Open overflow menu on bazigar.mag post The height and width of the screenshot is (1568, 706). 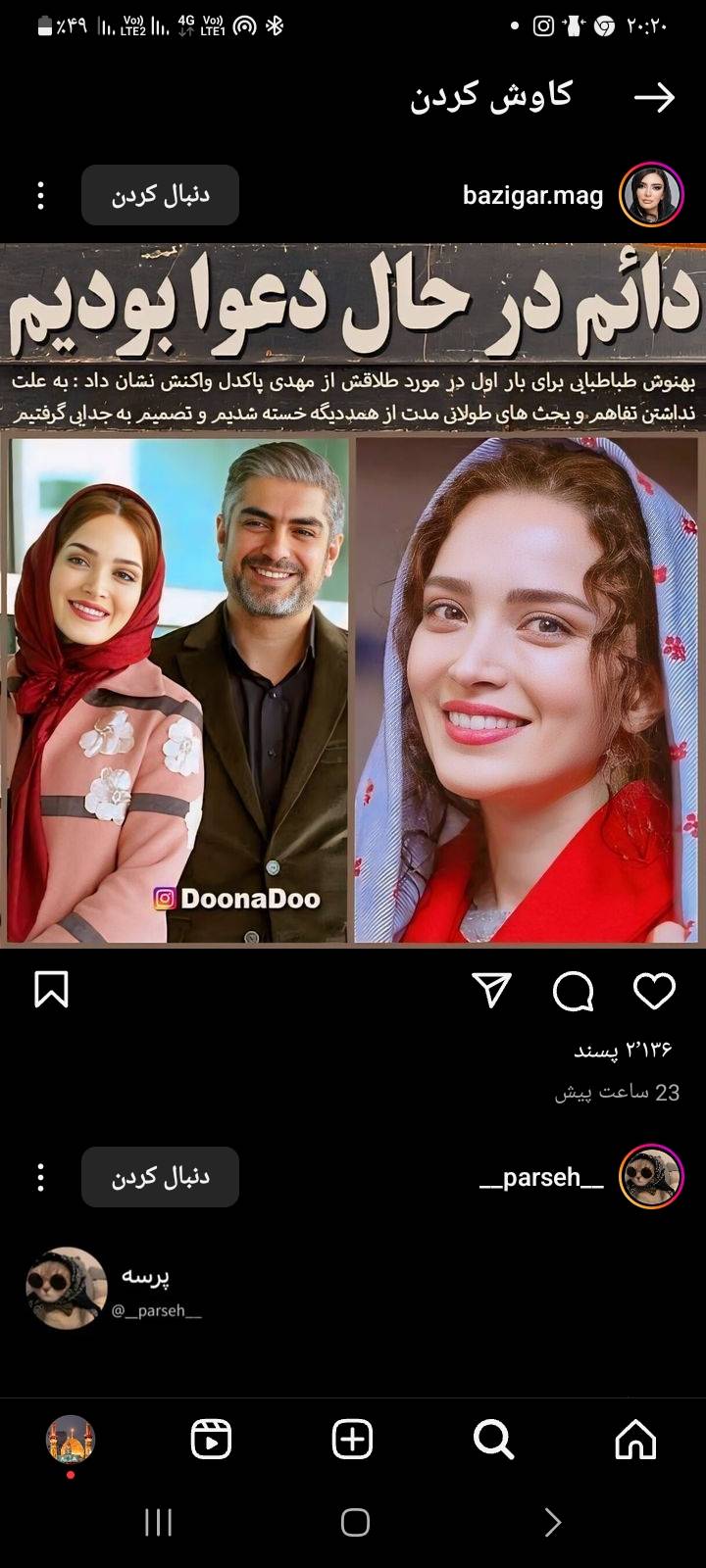click(40, 195)
